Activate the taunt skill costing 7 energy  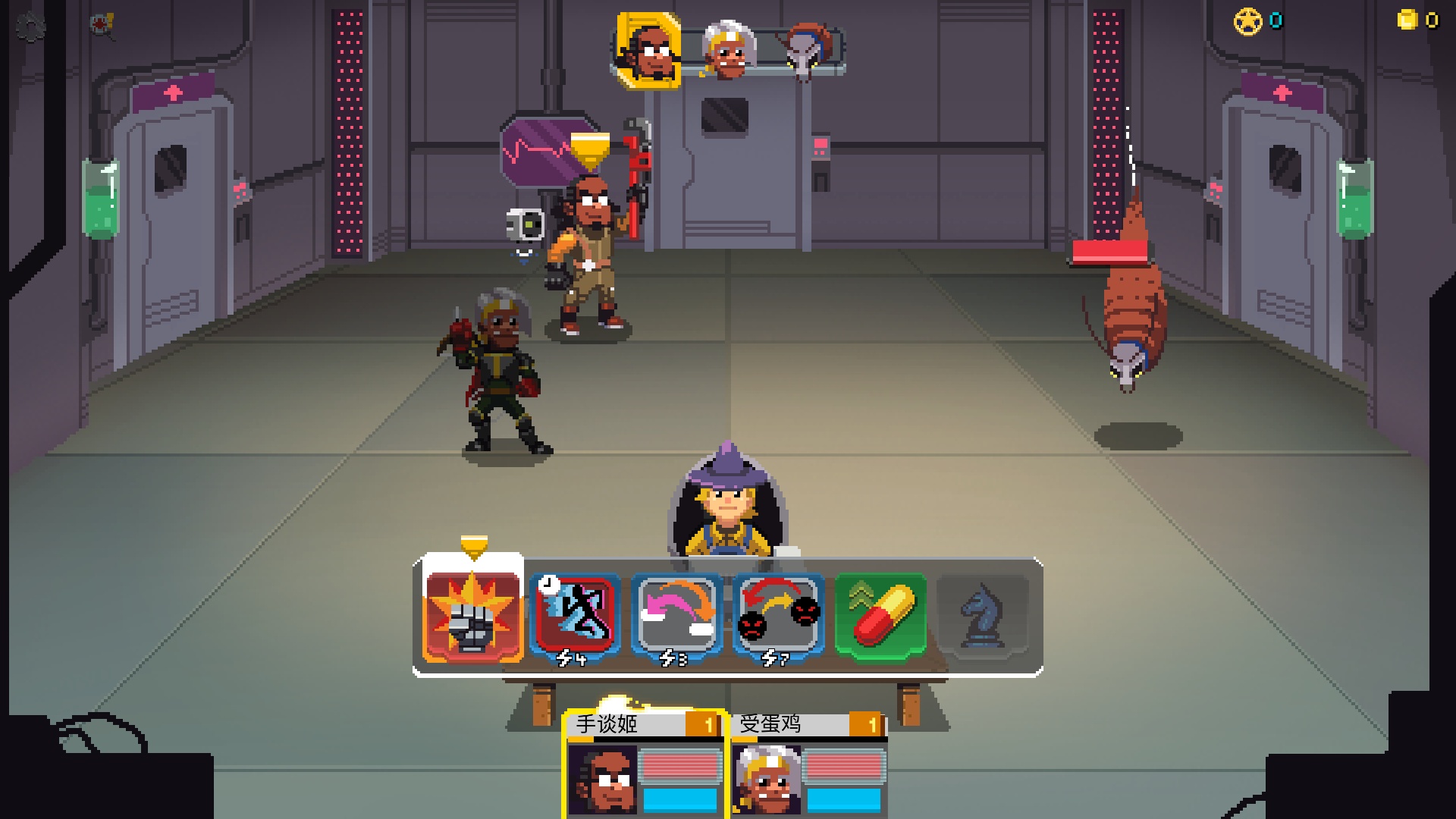tap(778, 616)
